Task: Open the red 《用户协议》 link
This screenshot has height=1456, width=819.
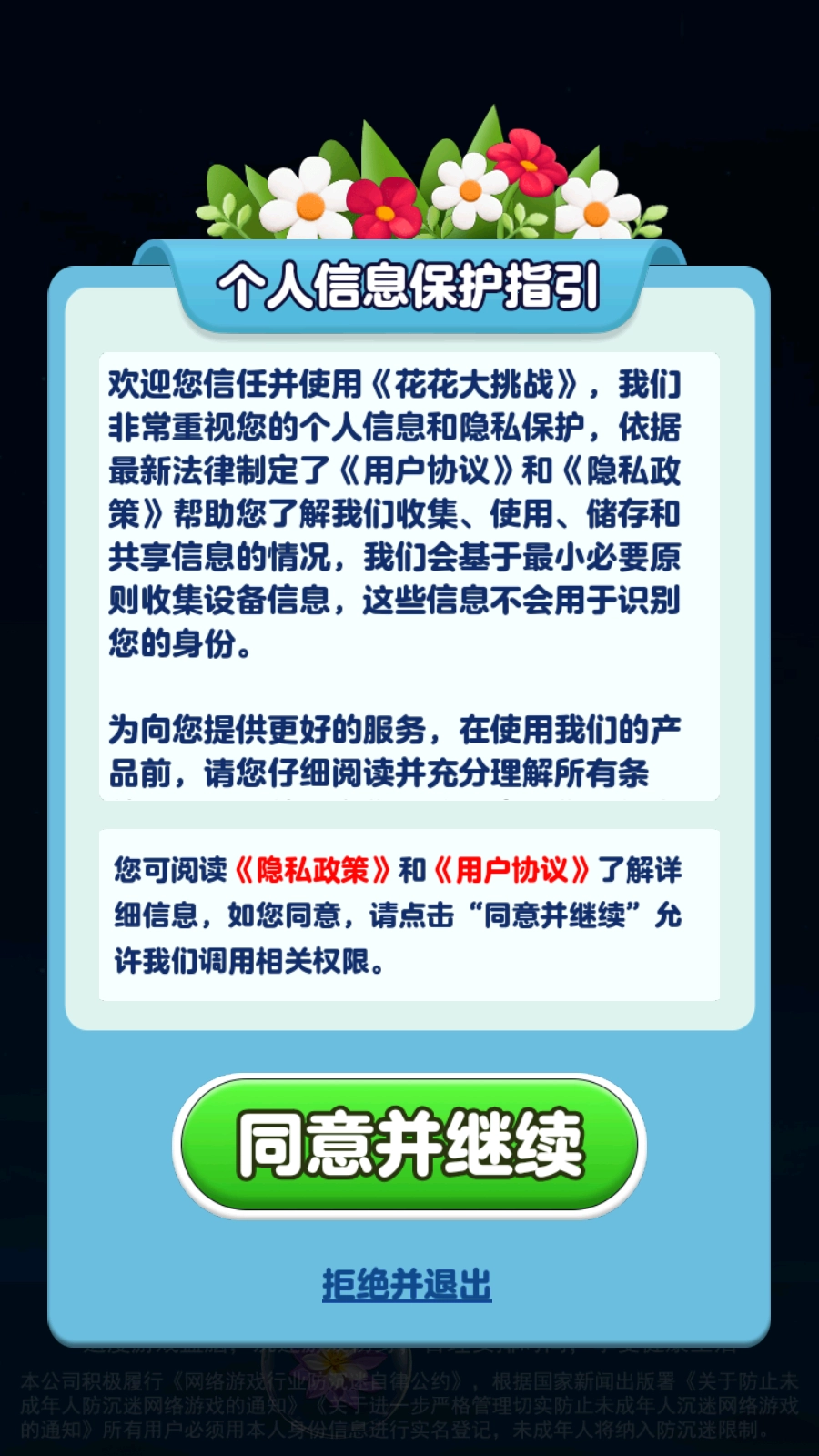Action: coord(511,870)
